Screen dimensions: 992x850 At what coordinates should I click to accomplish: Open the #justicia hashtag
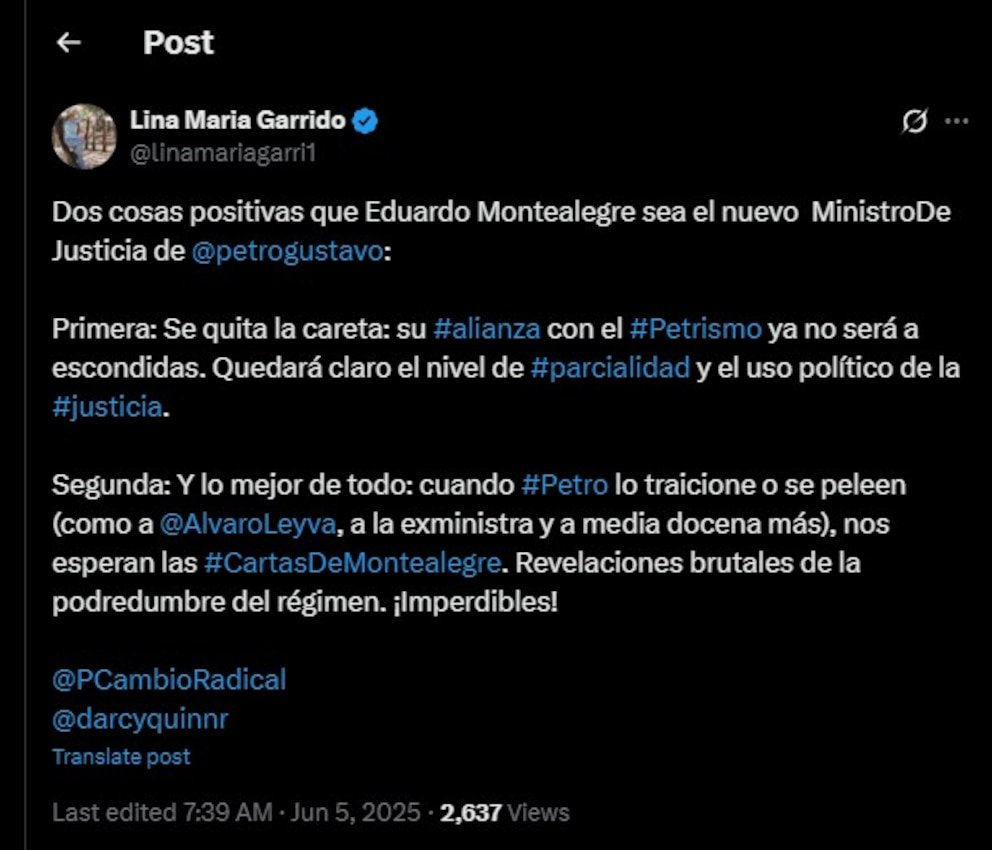(106, 407)
